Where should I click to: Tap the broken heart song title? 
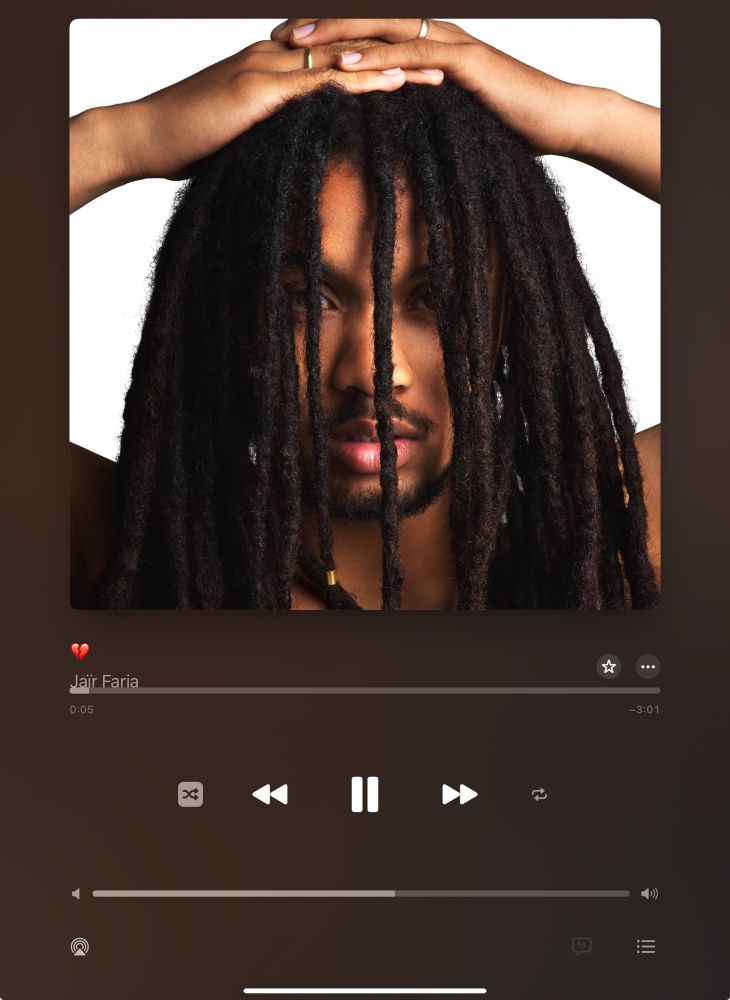click(x=81, y=651)
